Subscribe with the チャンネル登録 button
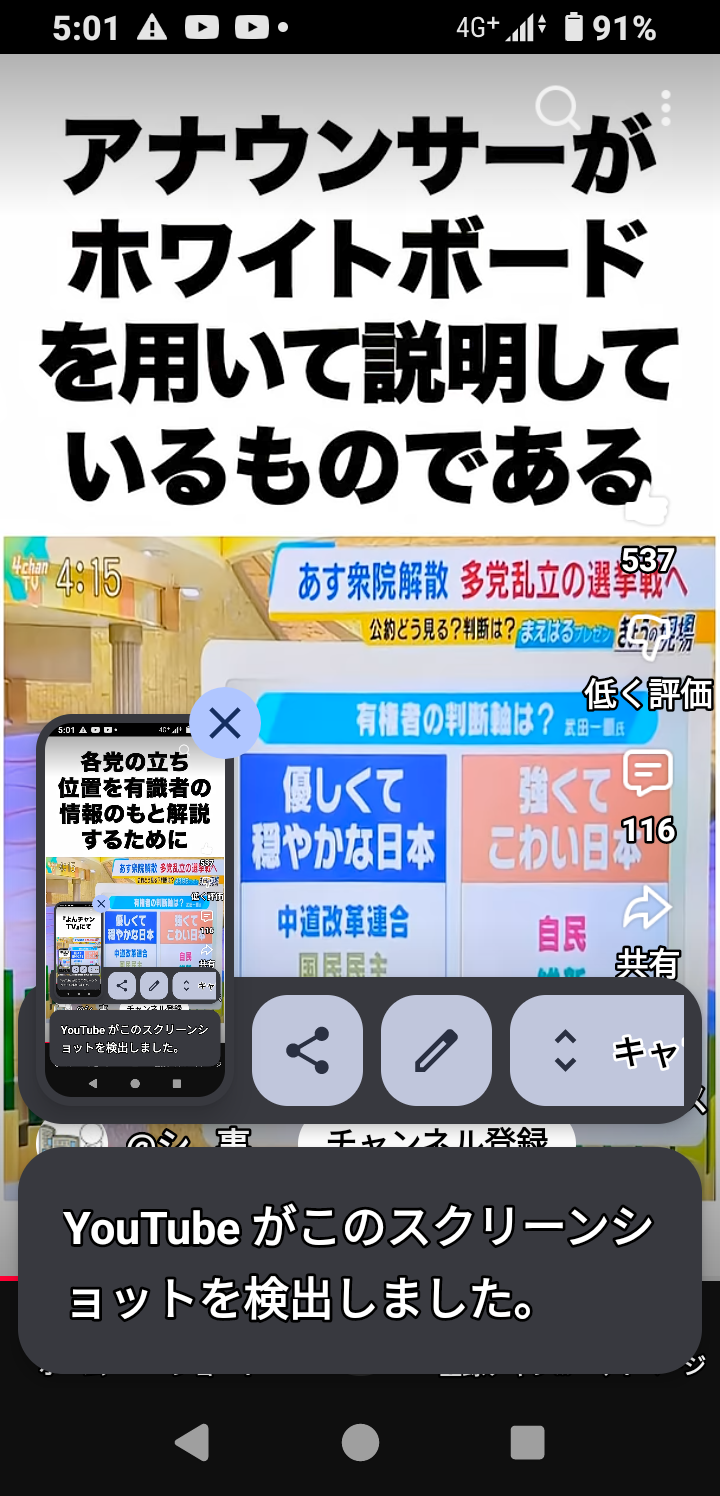The width and height of the screenshot is (720, 1496). coord(437,1138)
